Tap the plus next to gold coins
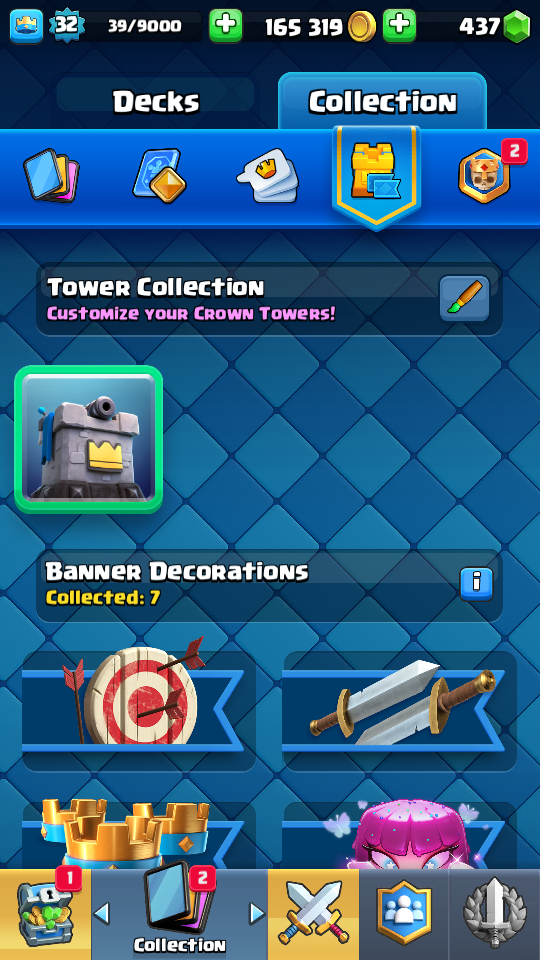 tap(399, 26)
